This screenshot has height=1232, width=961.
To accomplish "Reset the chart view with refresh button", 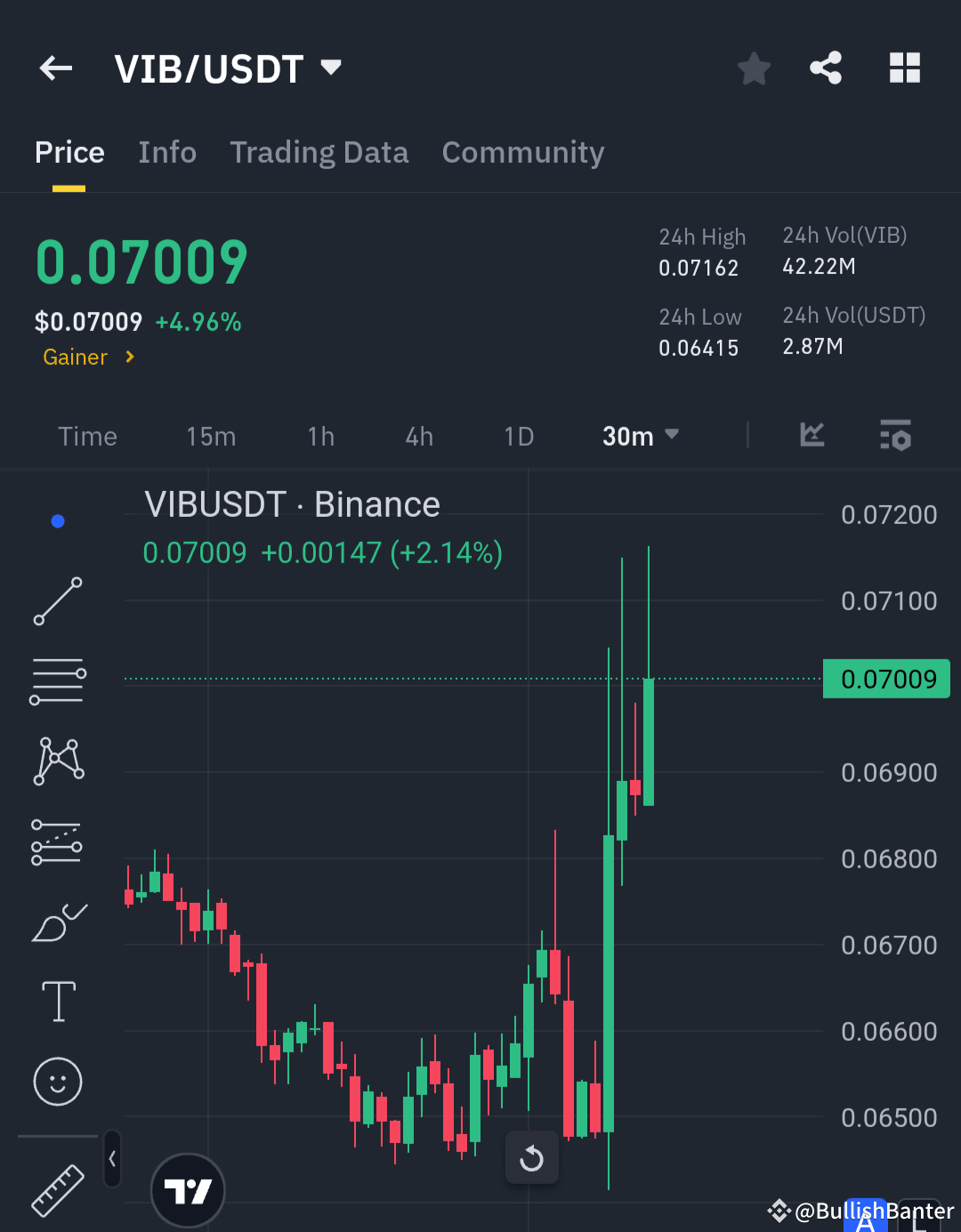I will (x=531, y=1157).
